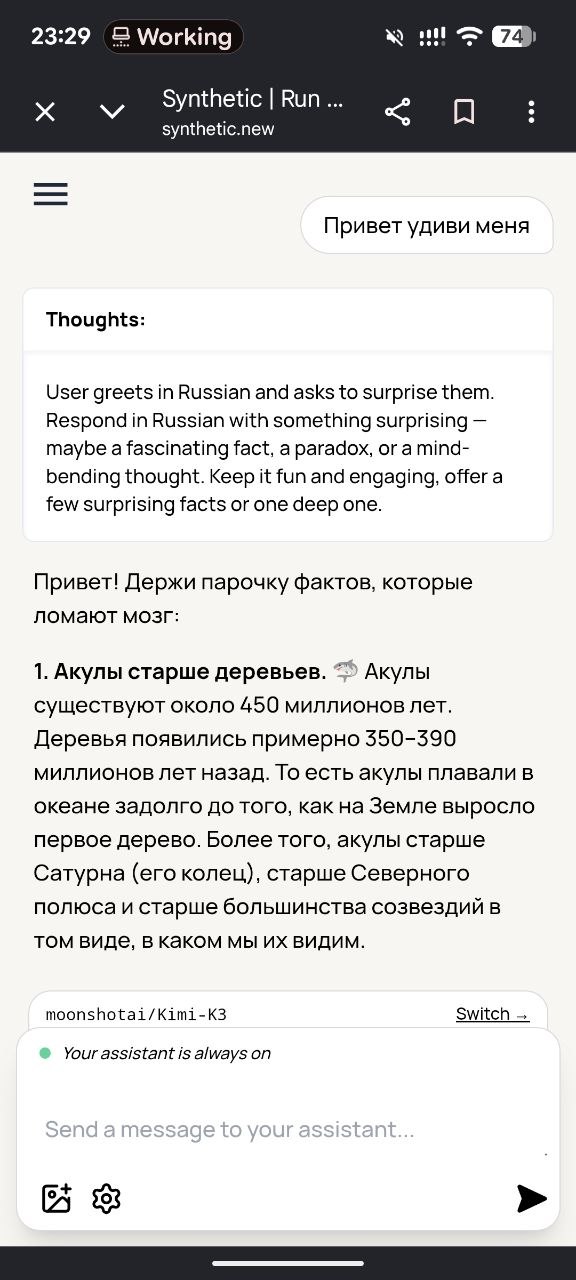Close the in-app browser tab
Screen dimensions: 576x1280
coord(45,112)
